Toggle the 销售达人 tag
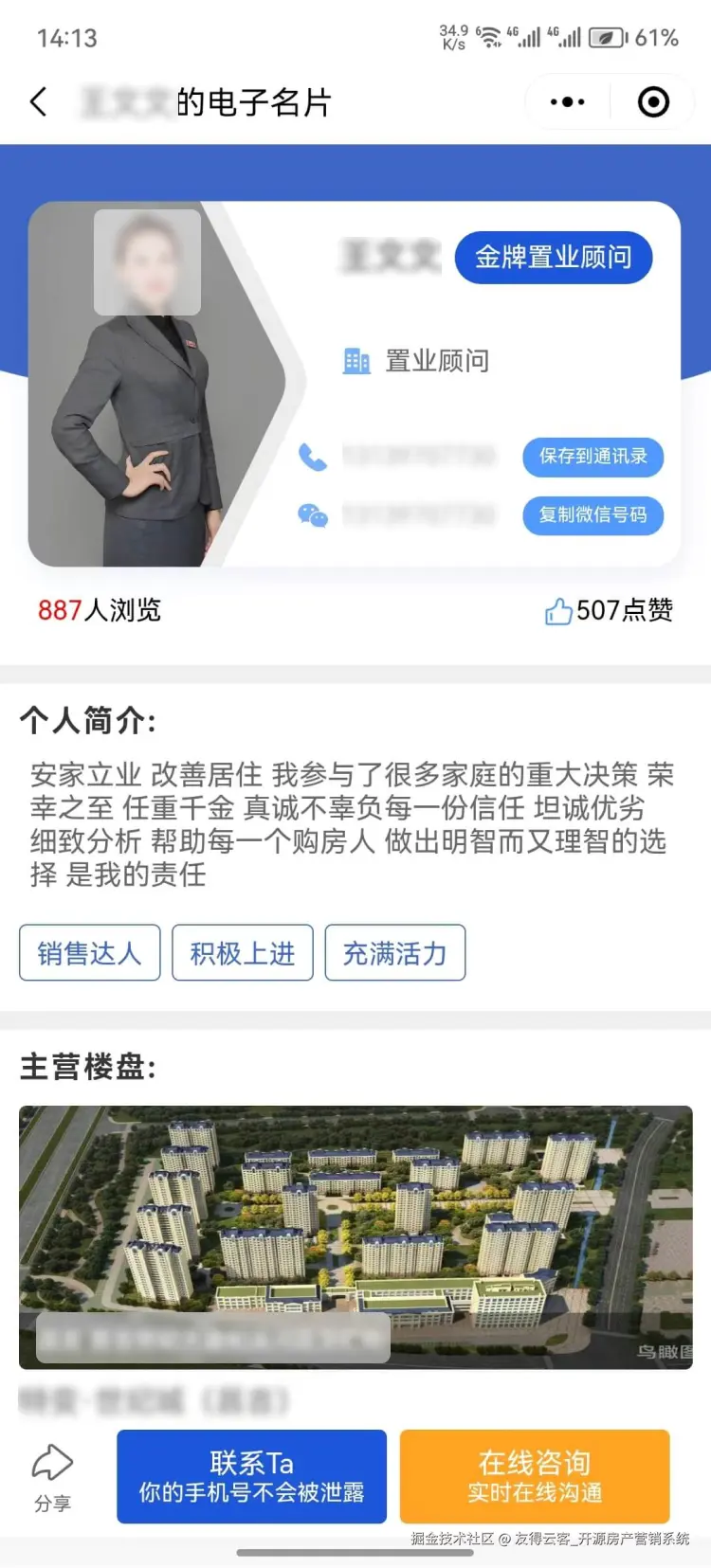 (89, 953)
